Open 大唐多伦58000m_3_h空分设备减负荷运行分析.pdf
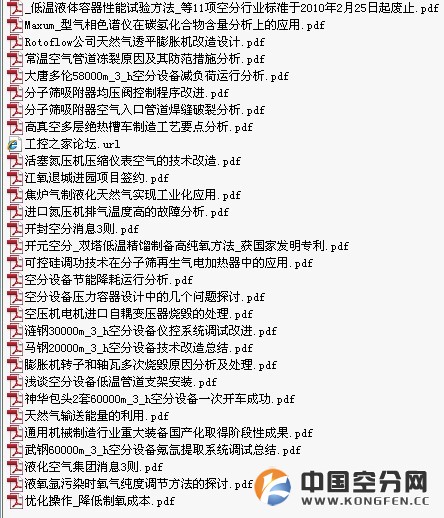The height and width of the screenshot is (518, 444). 148,76
